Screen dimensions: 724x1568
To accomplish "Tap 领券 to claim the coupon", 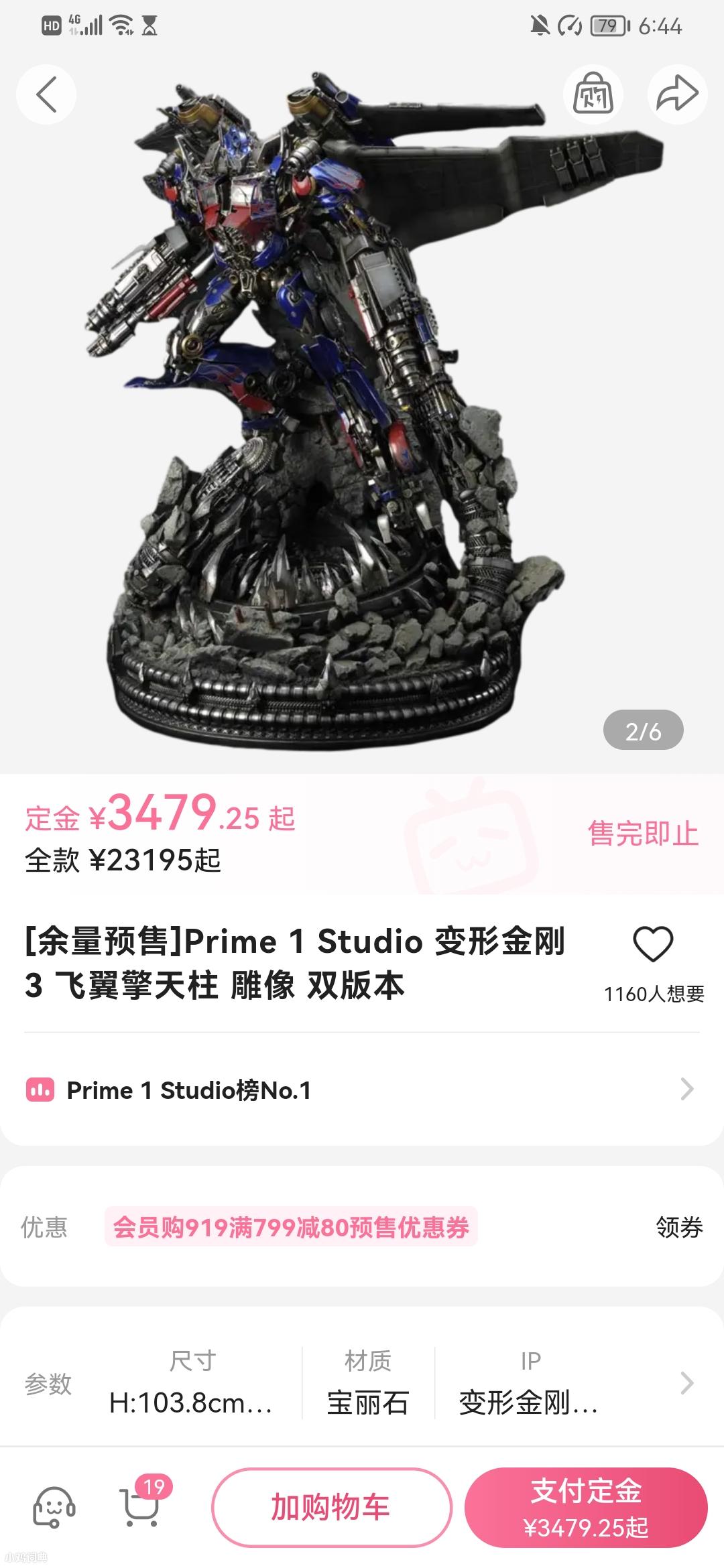I will [678, 1227].
